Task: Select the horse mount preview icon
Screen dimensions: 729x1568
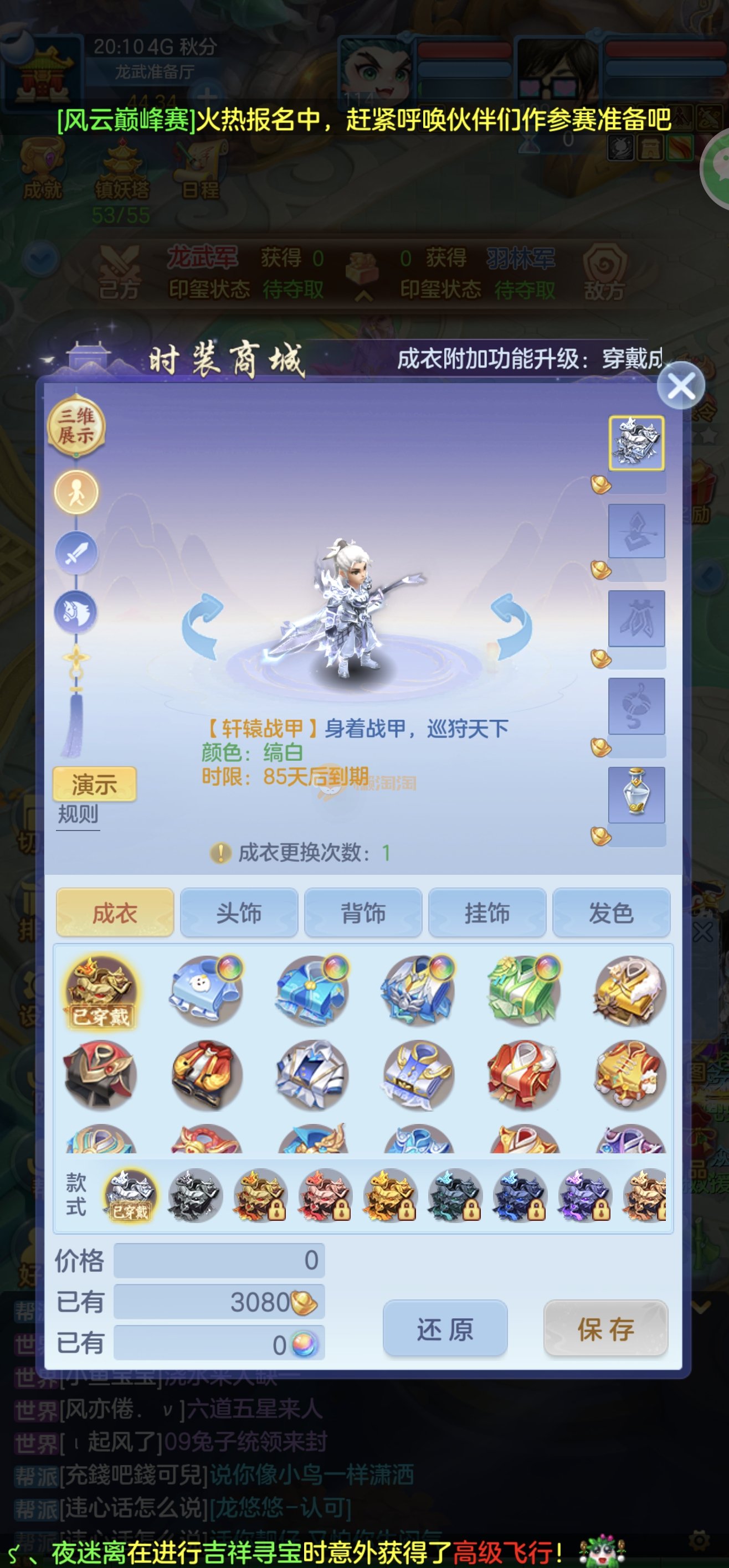Action: pos(76,611)
